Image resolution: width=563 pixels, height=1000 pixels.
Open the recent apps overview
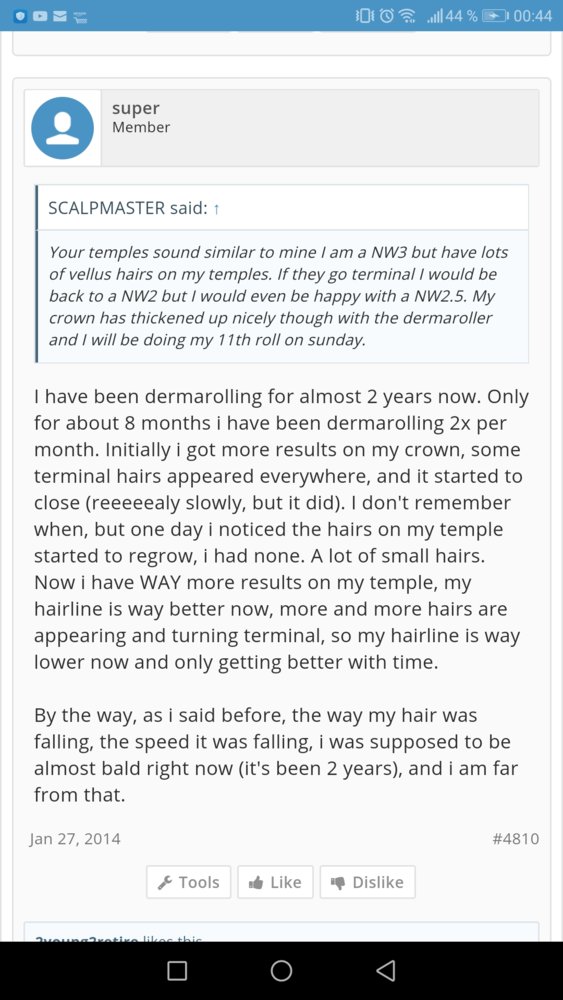[177, 970]
